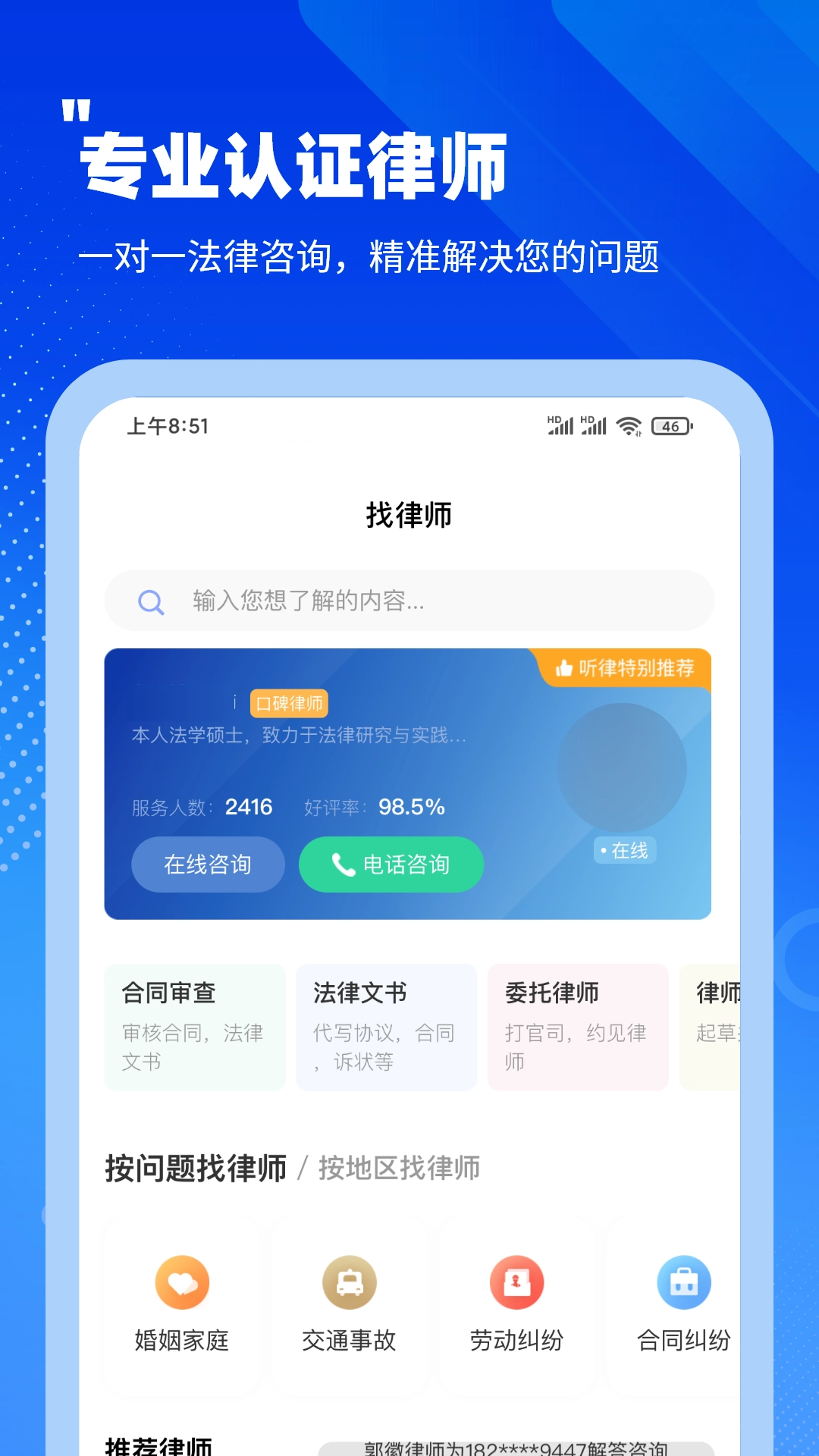Tap the 口碑律师 label on lawyer card

coord(290,704)
